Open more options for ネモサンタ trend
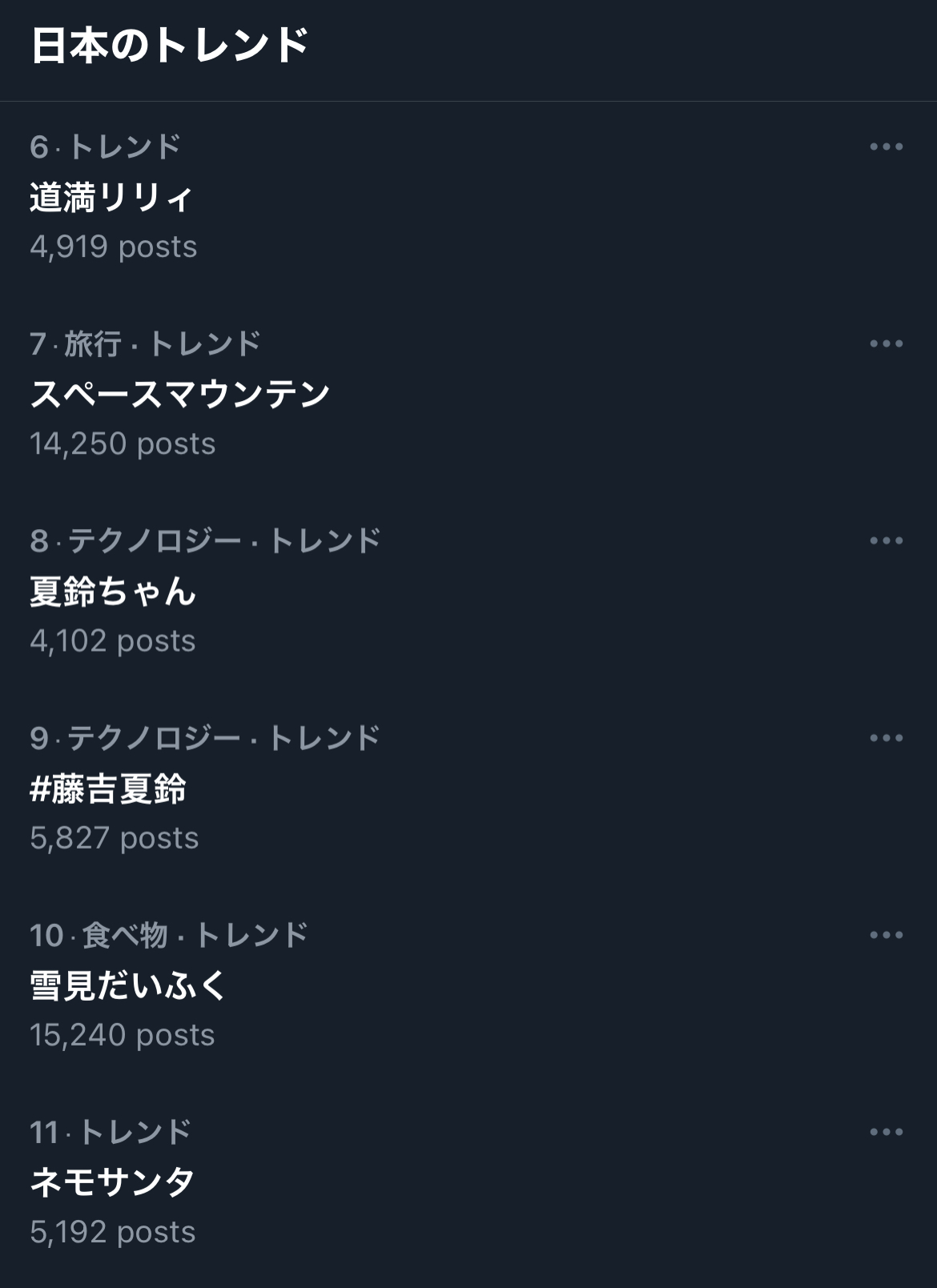Viewport: 937px width, 1288px height. coord(886,1132)
